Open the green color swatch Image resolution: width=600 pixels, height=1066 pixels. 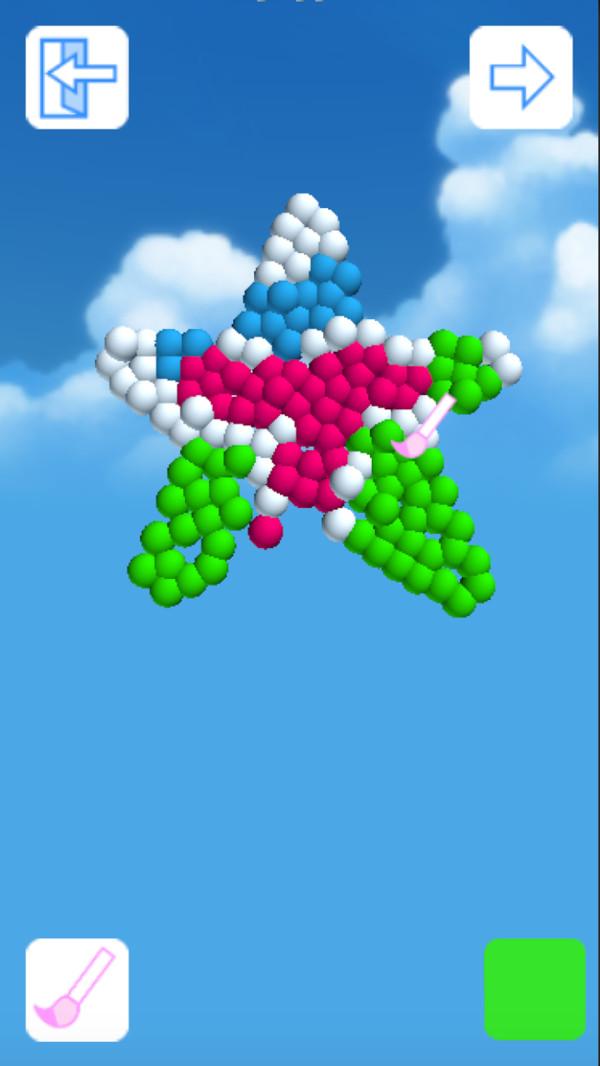(534, 989)
